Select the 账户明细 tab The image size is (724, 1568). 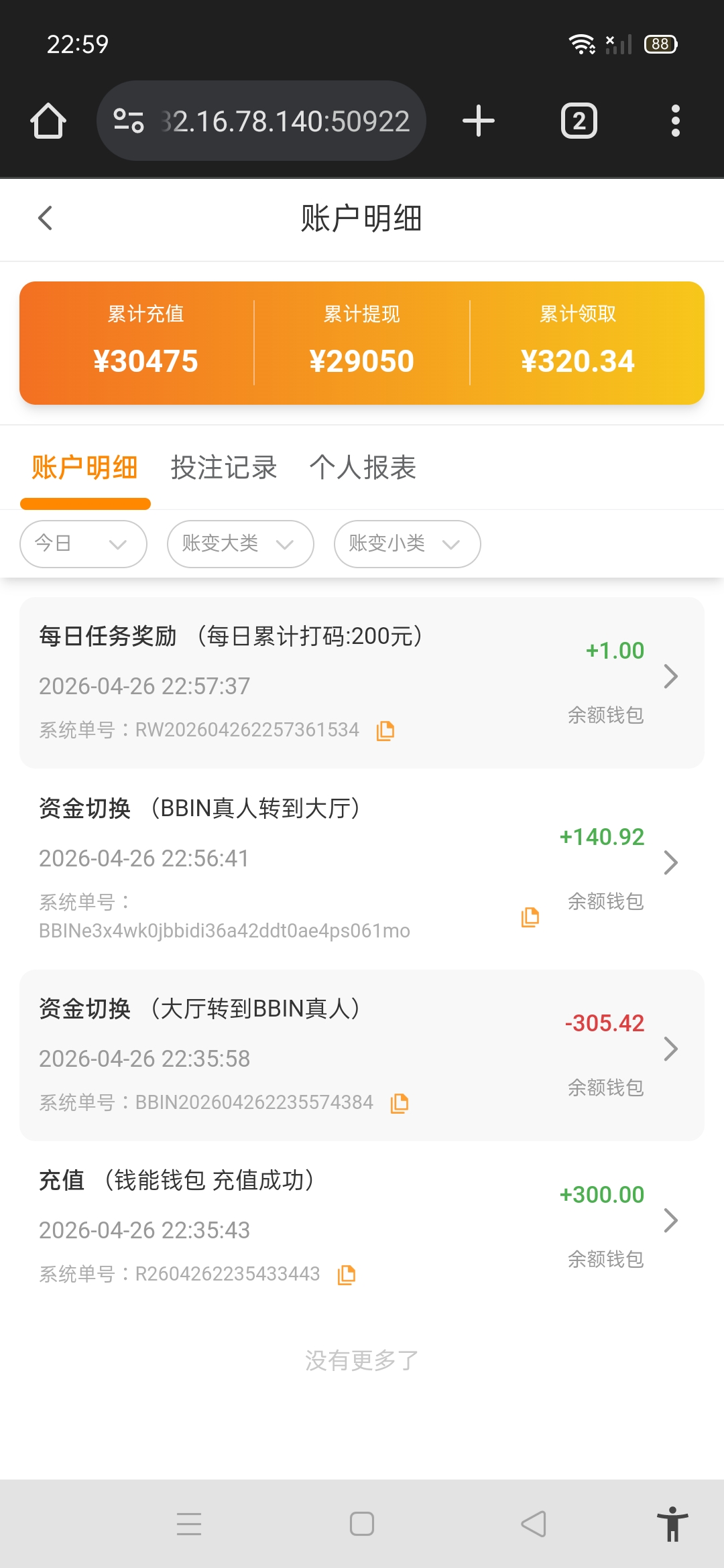[84, 468]
